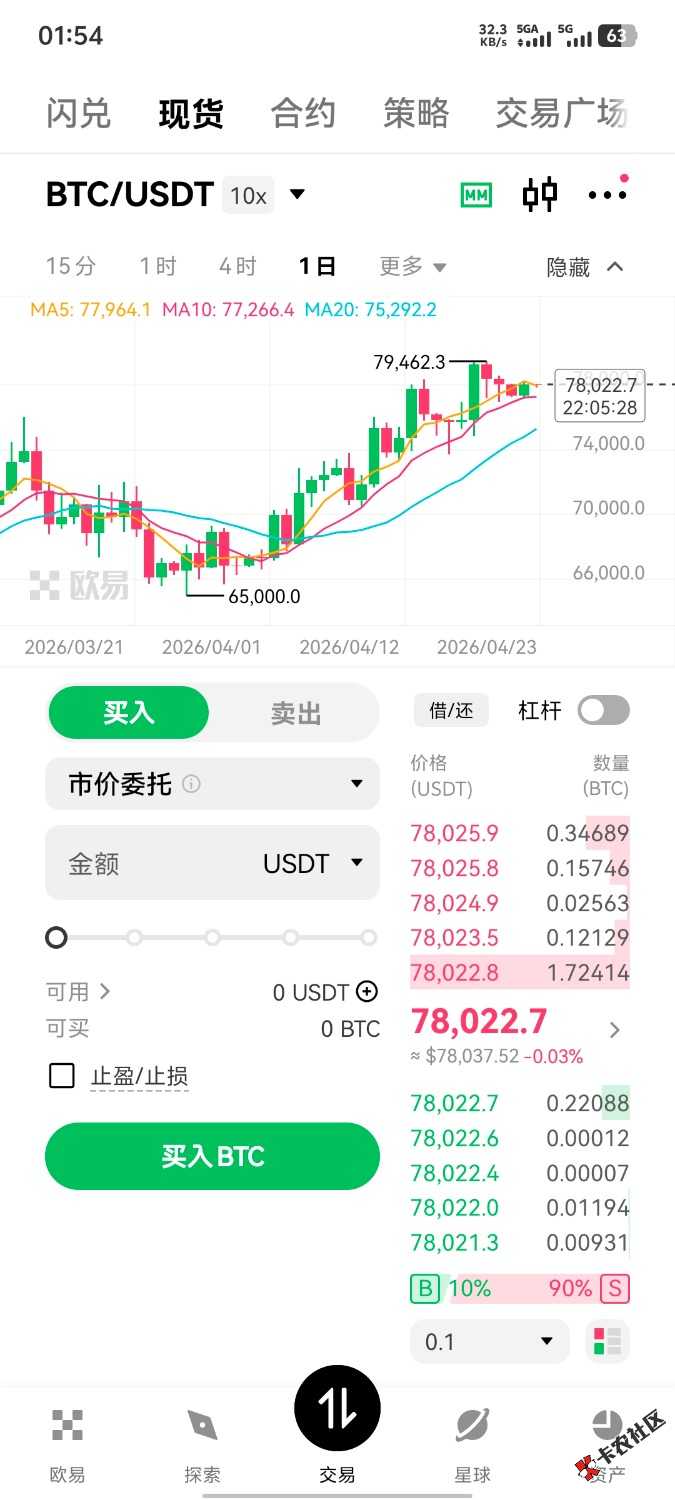Open the 0.1 depth precision dropdown
This screenshot has width=675, height=1500.
[x=490, y=1342]
